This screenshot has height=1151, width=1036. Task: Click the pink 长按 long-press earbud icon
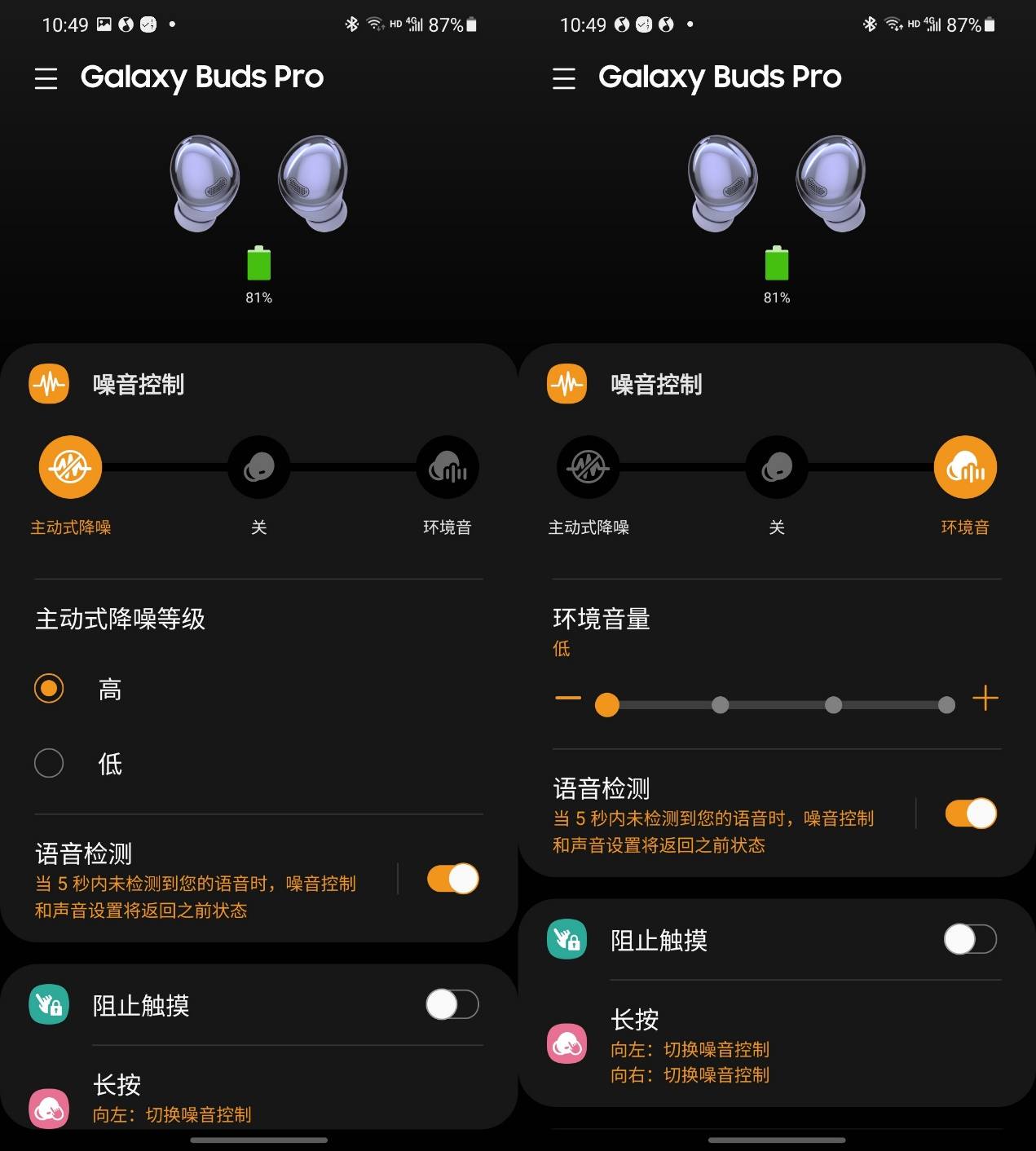coord(49,1109)
